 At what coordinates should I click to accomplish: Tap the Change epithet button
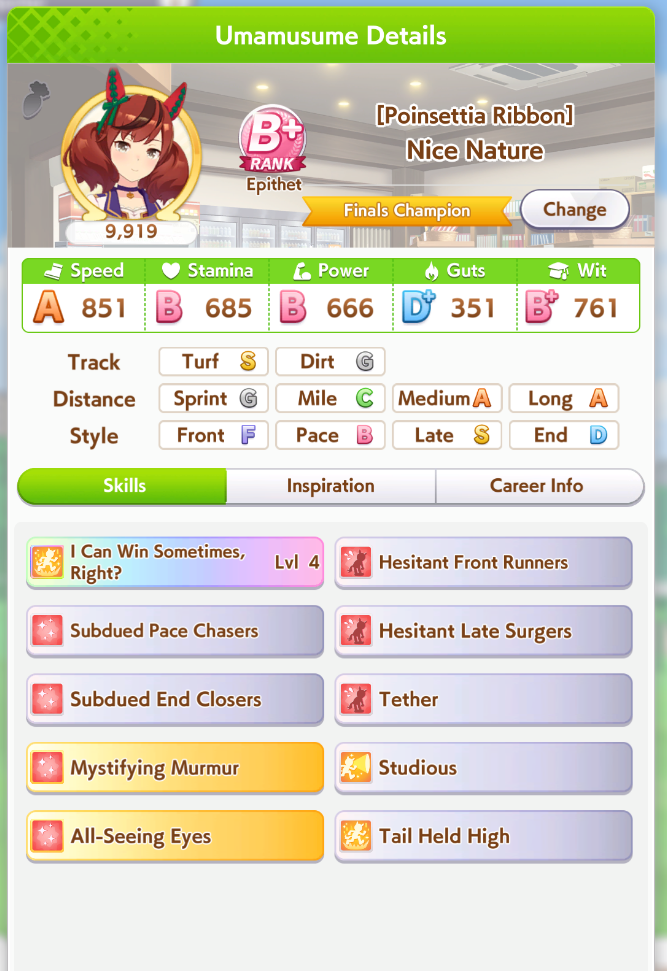click(x=574, y=210)
